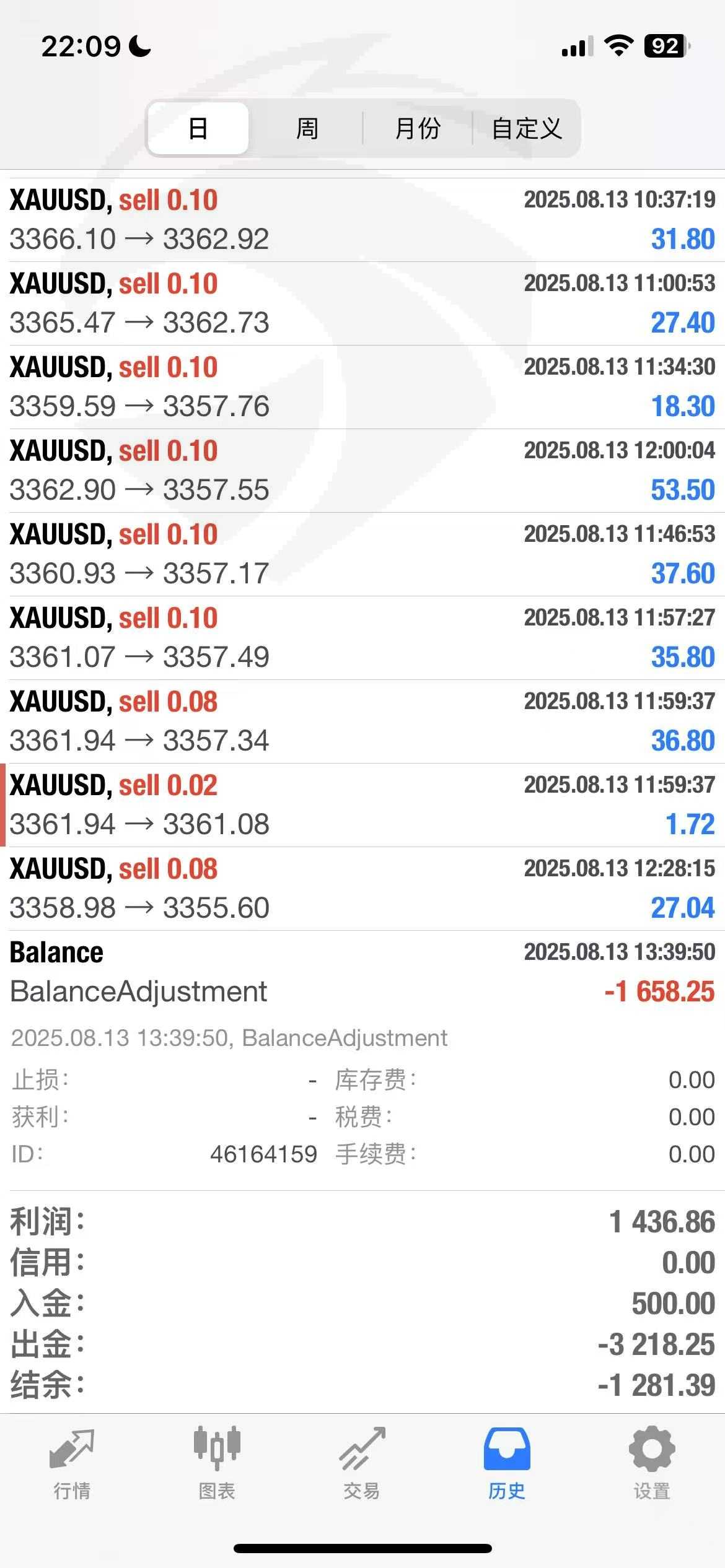Expand the trade with profit 37.60
The height and width of the screenshot is (1568, 725).
pyautogui.click(x=362, y=554)
